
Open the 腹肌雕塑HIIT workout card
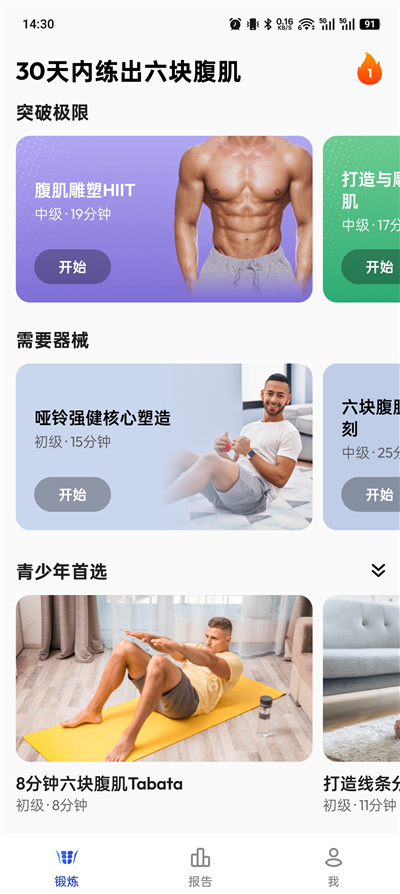(164, 219)
